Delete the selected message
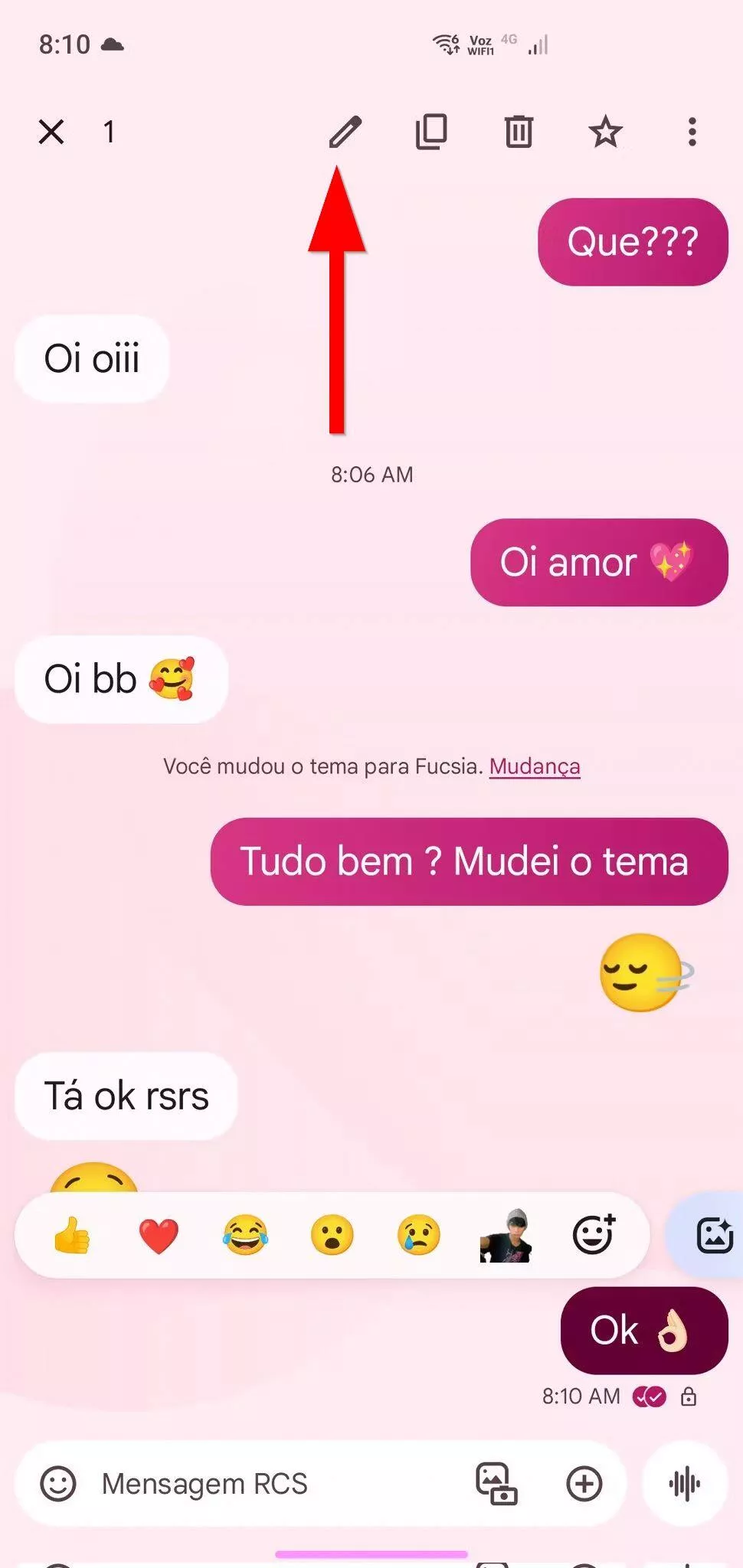The width and height of the screenshot is (743, 1568). [519, 132]
